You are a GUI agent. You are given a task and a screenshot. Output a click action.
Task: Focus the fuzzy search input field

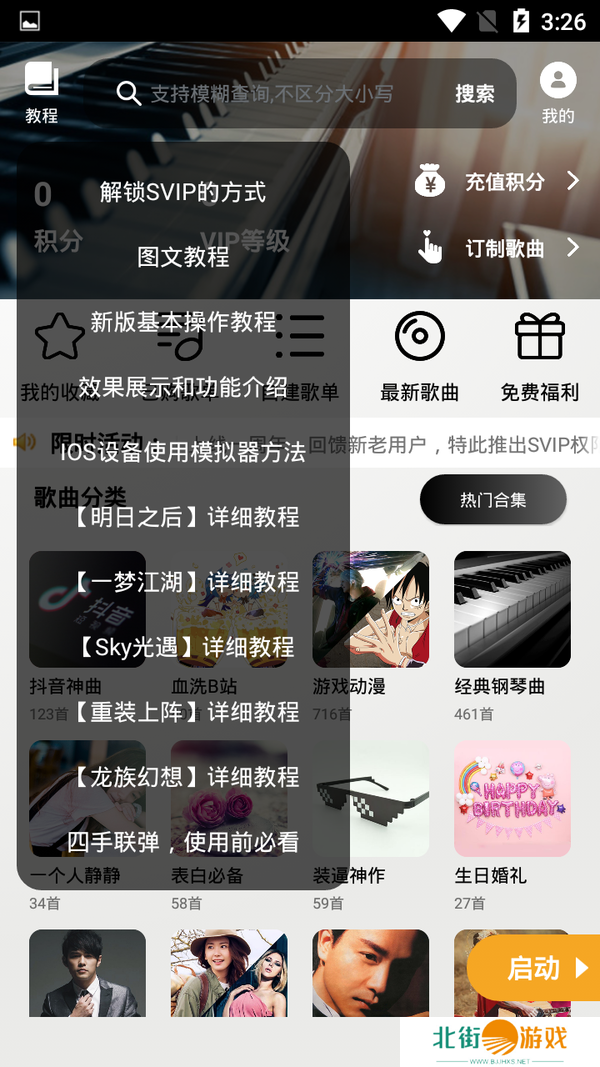point(280,94)
